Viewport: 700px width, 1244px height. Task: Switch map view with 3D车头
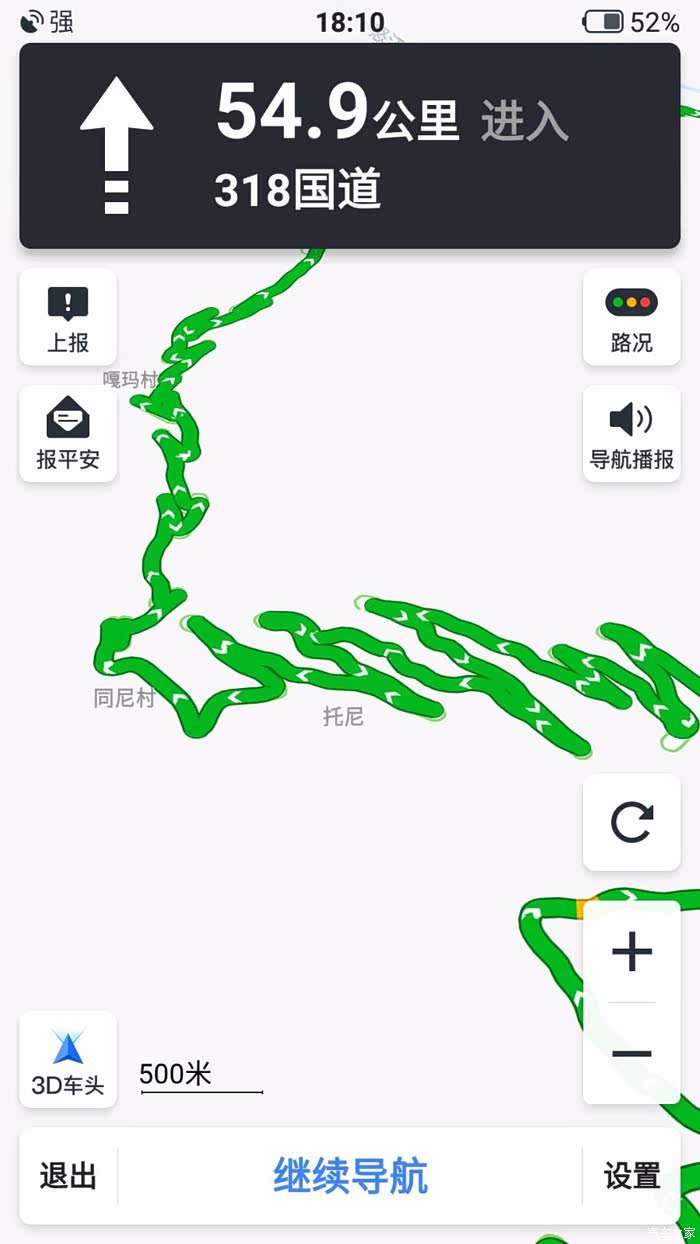68,1059
